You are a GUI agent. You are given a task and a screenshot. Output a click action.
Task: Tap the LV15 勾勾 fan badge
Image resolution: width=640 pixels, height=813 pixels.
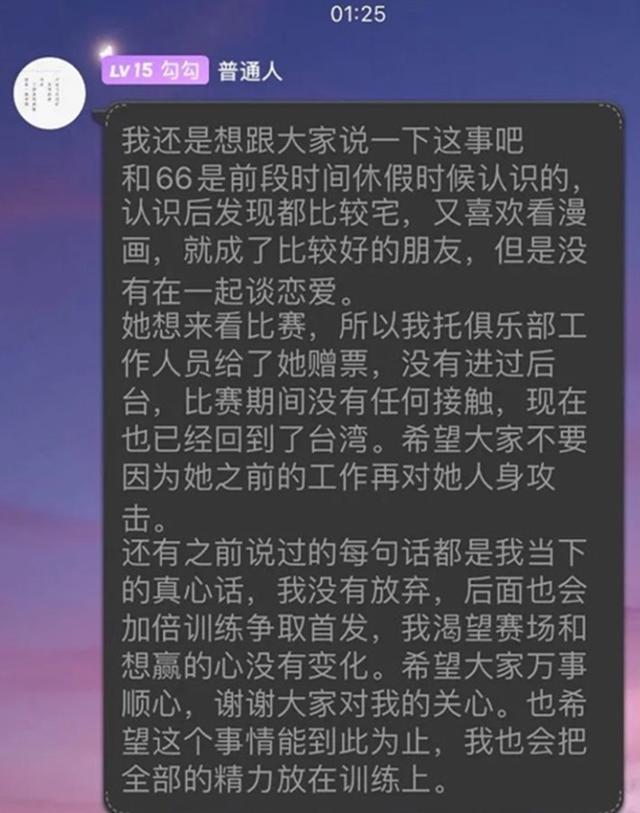(156, 71)
